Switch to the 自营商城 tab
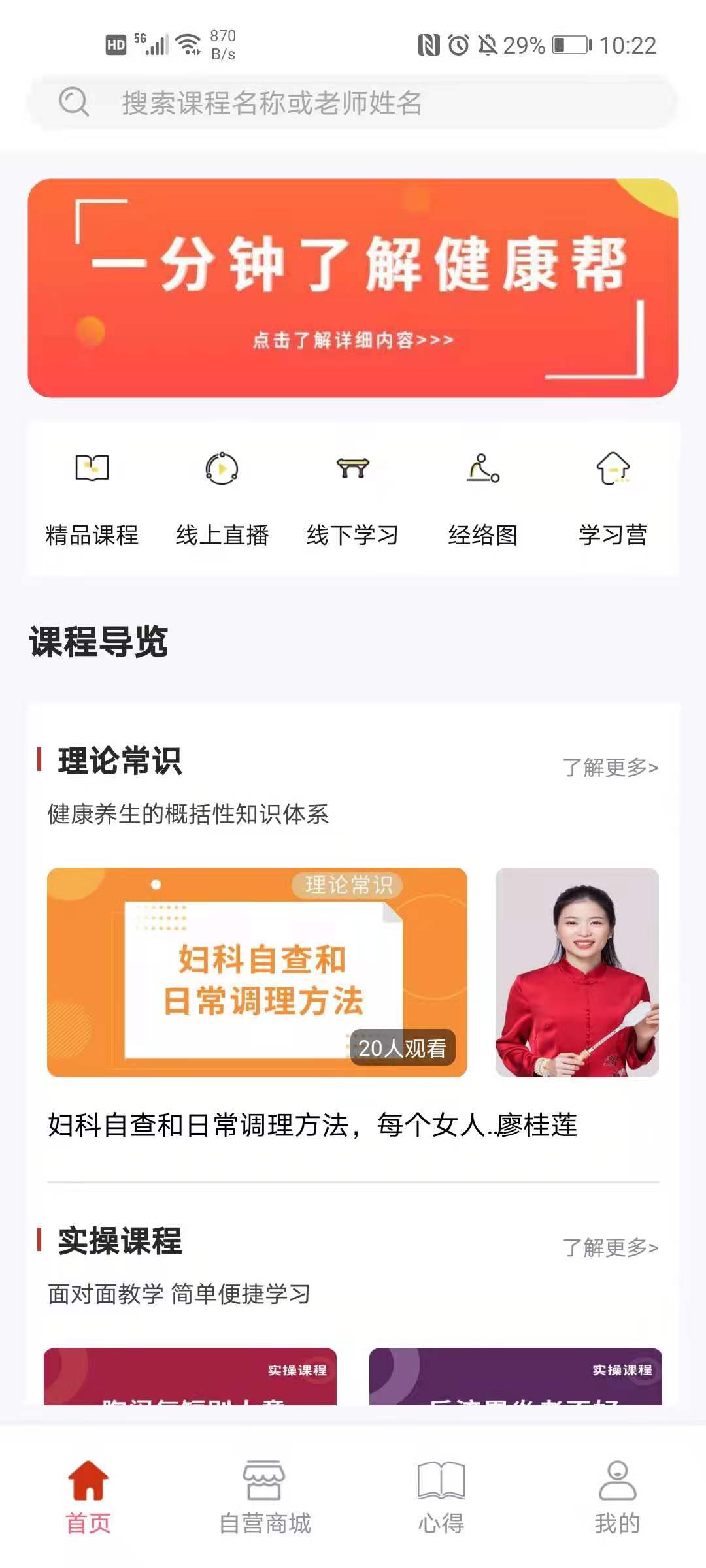 click(x=265, y=1496)
